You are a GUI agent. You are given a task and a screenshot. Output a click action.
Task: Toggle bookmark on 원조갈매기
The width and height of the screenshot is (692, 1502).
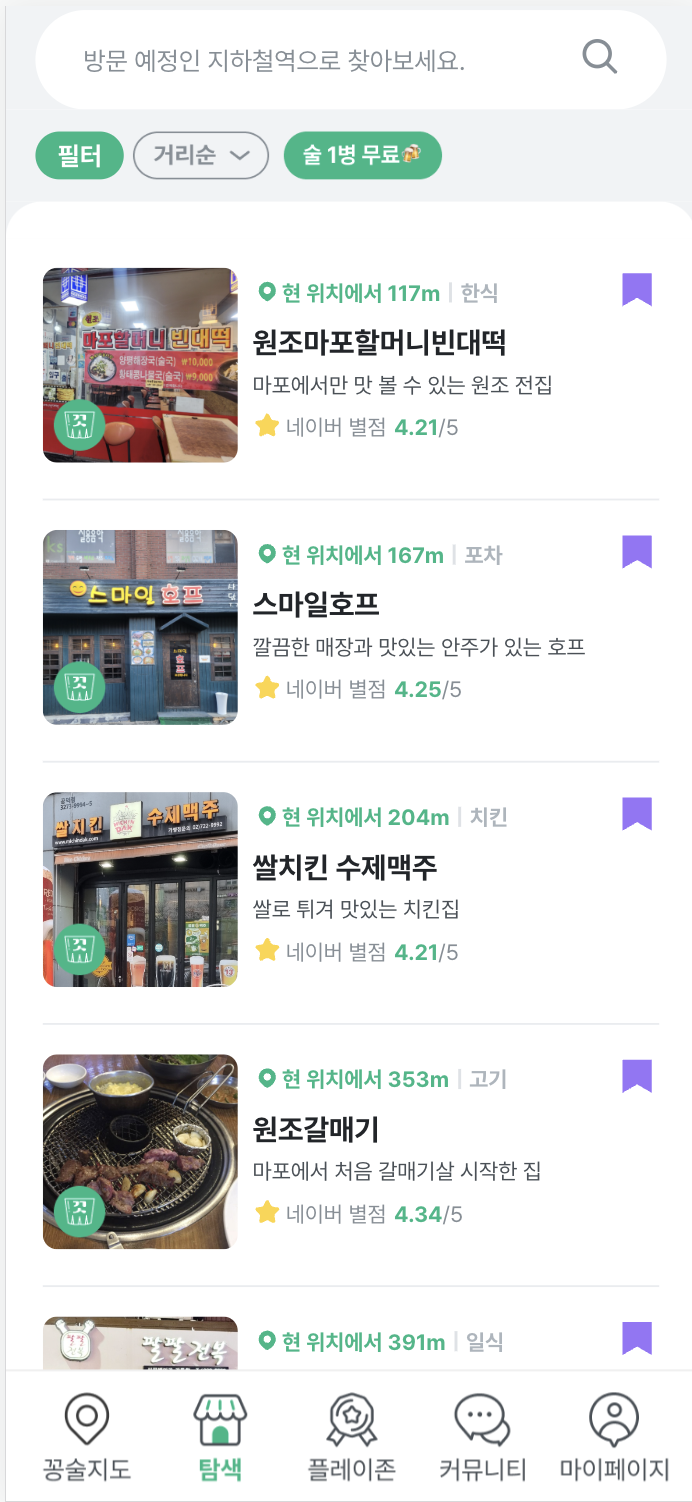pos(637,1076)
